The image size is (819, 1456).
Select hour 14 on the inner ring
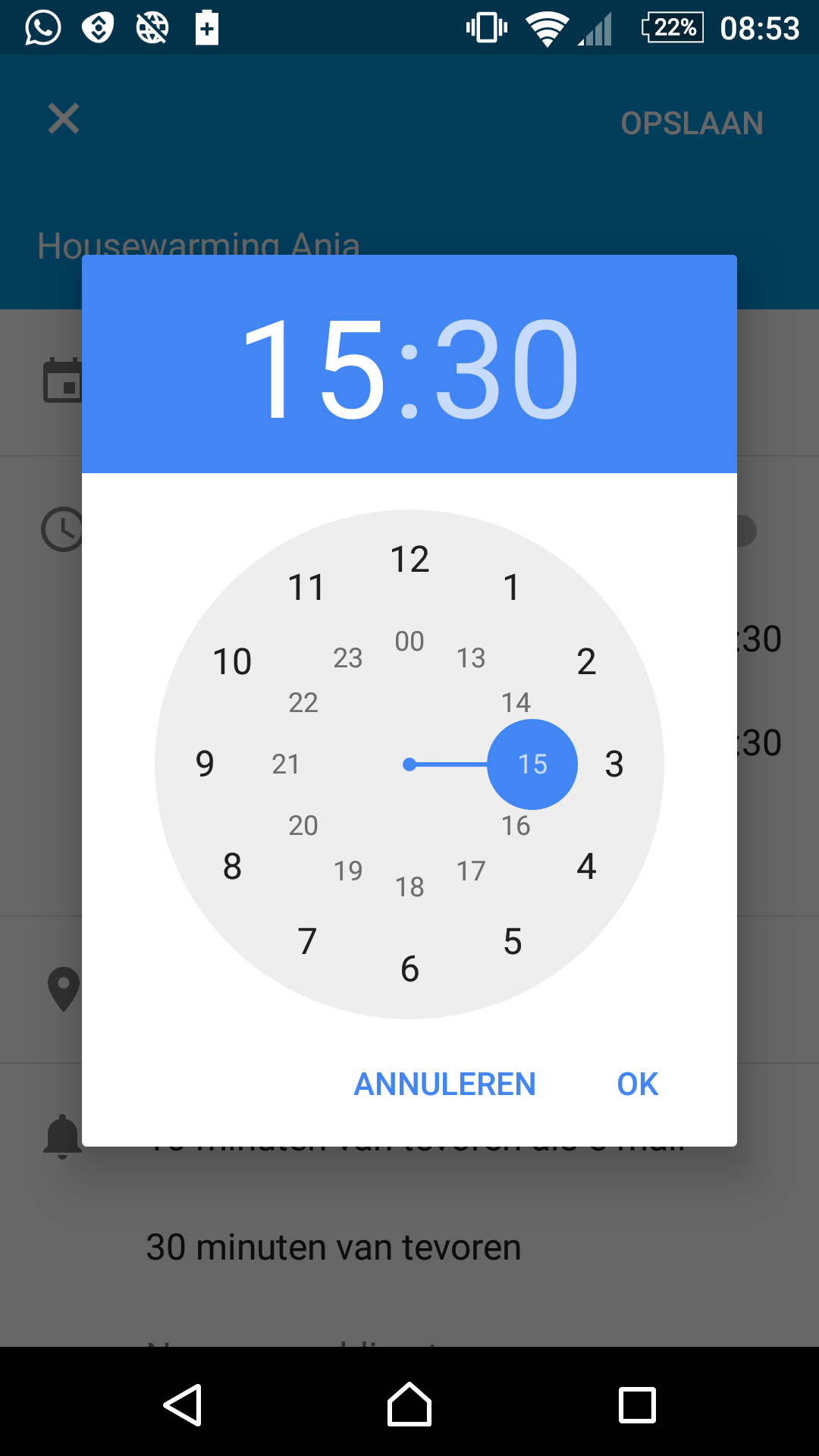[x=516, y=702]
